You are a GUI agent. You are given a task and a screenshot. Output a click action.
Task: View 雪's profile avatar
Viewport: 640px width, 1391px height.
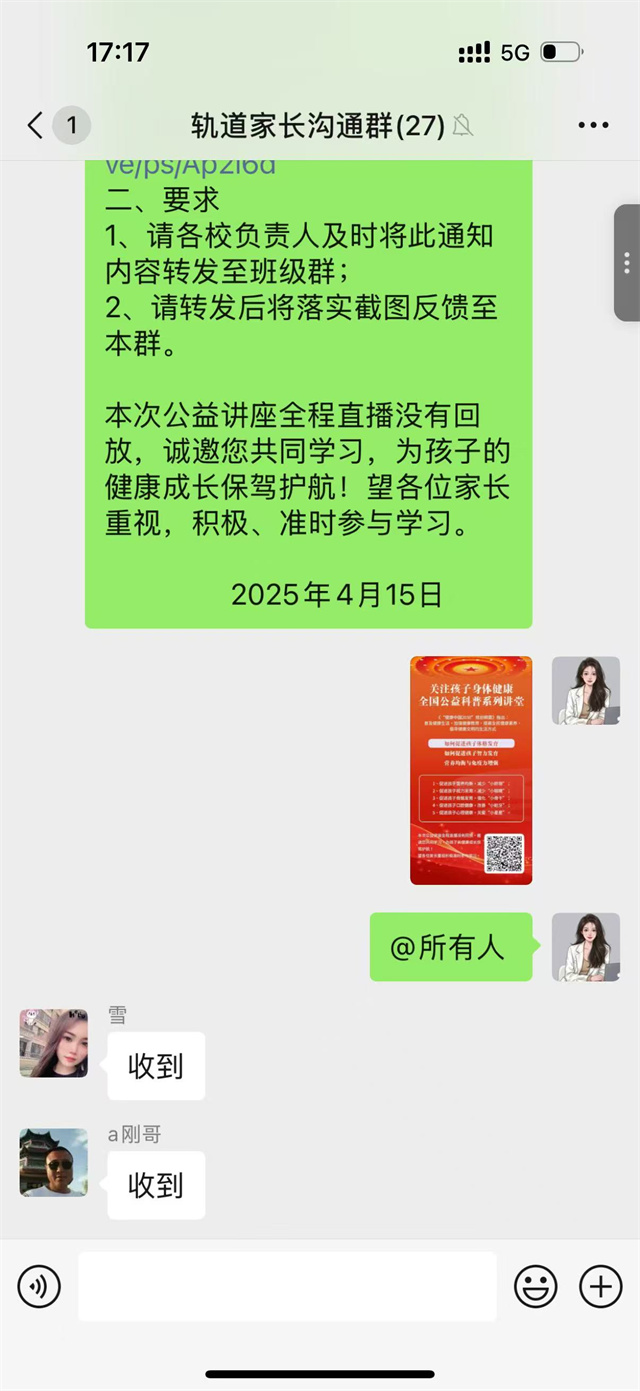[x=54, y=1043]
